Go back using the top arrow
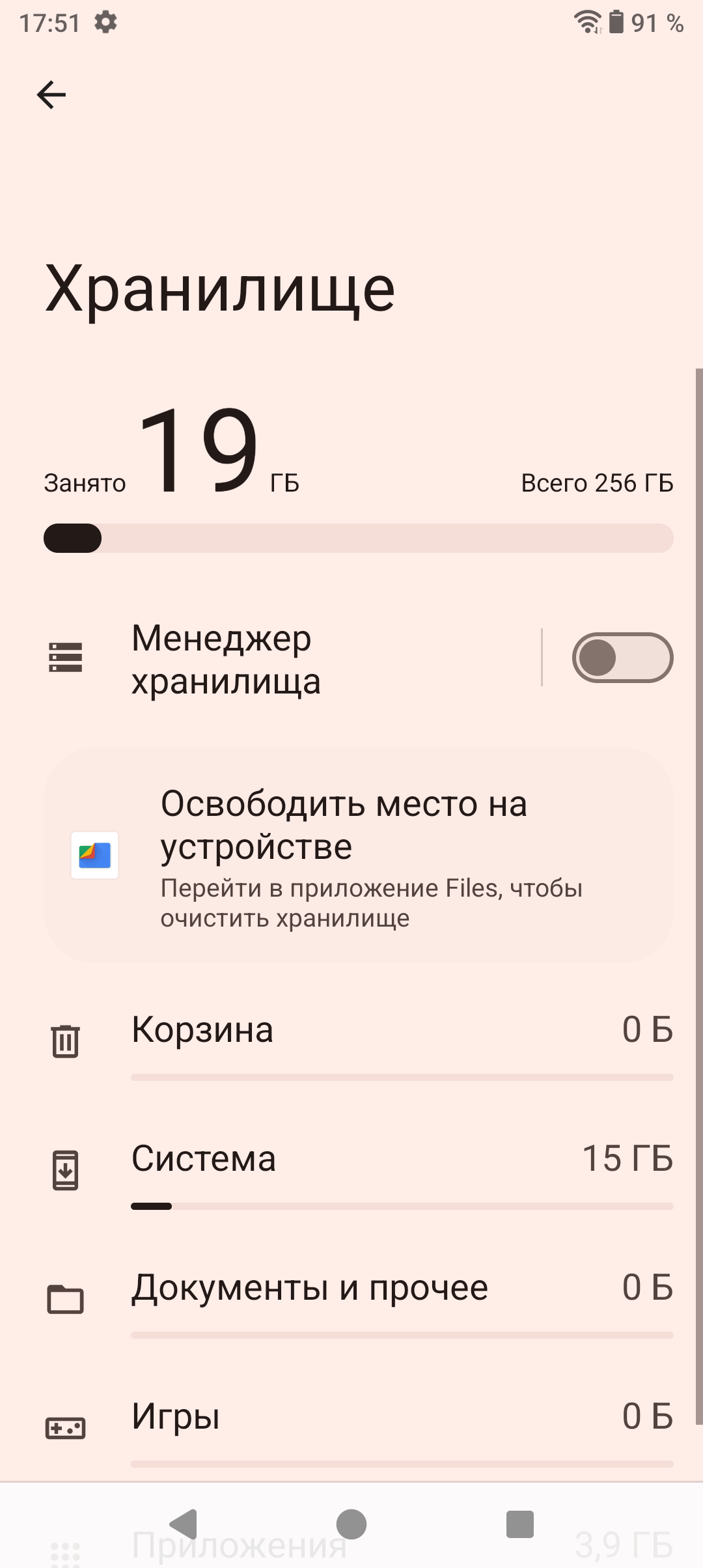 click(51, 95)
